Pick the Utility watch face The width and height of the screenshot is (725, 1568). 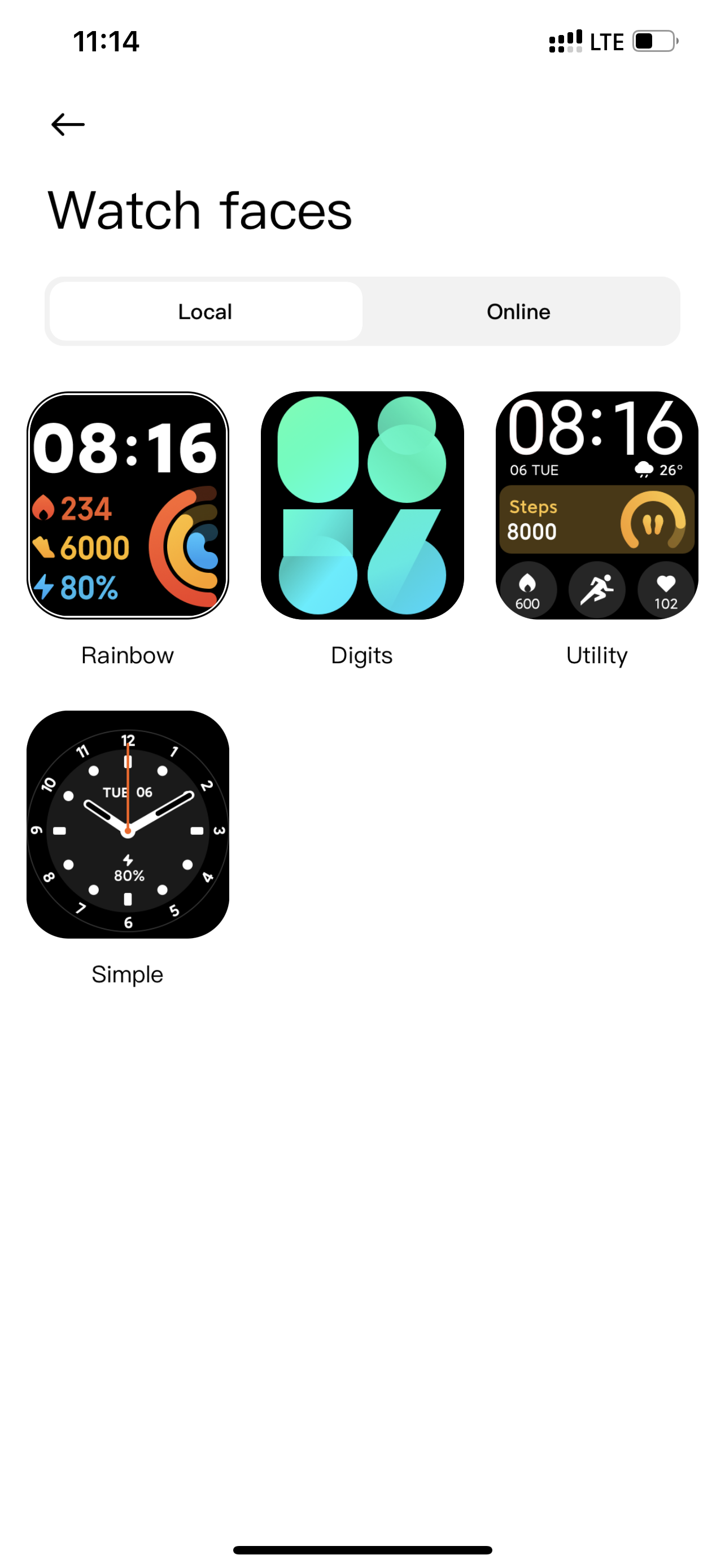tap(597, 505)
